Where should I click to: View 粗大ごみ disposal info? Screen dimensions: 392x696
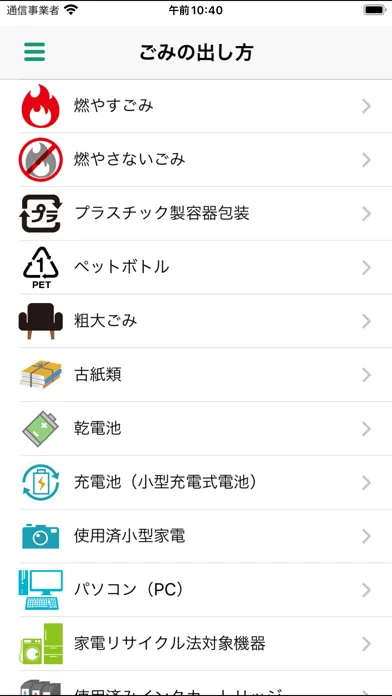coord(196,321)
